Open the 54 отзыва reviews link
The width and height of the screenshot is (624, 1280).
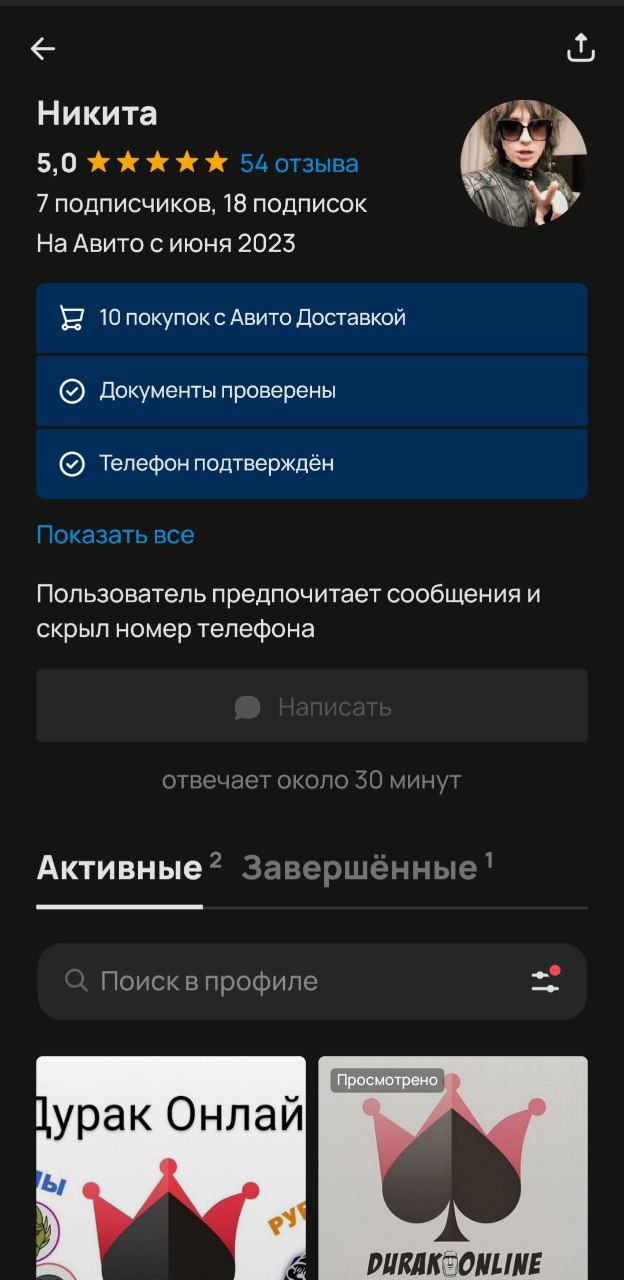(299, 163)
